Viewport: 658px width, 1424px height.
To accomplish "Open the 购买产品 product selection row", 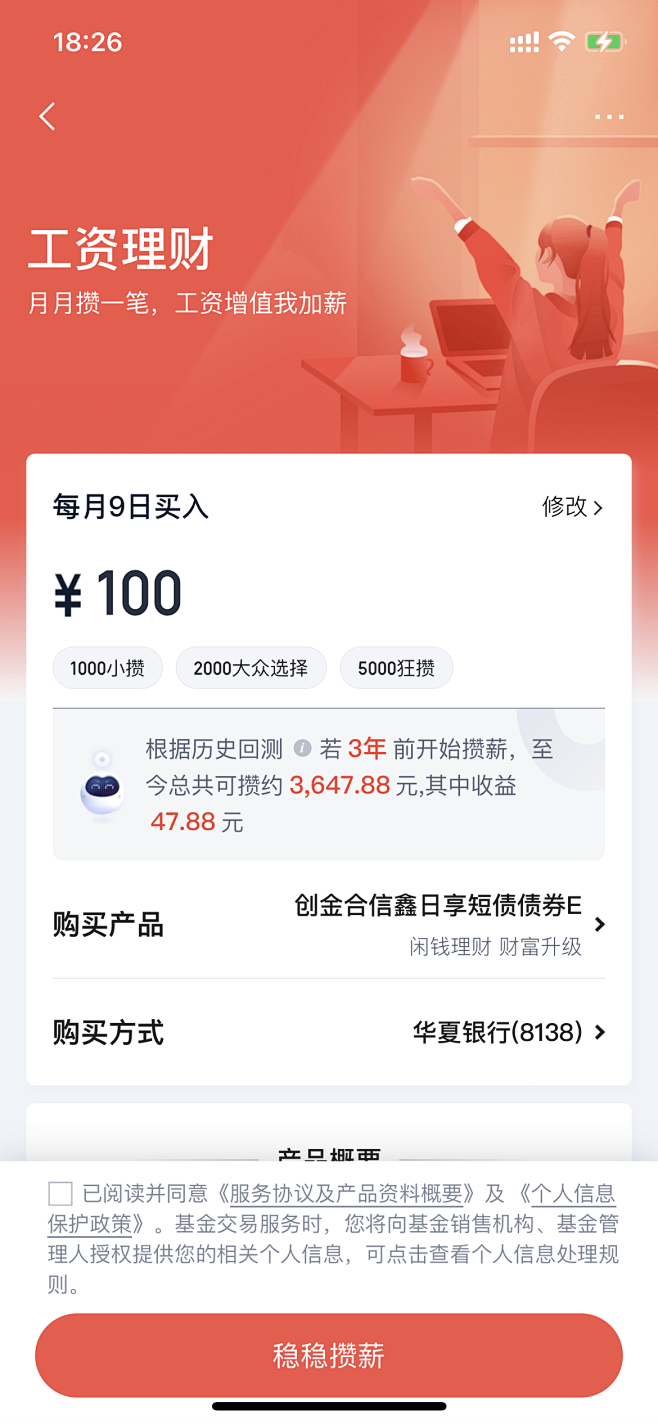I will (x=329, y=925).
